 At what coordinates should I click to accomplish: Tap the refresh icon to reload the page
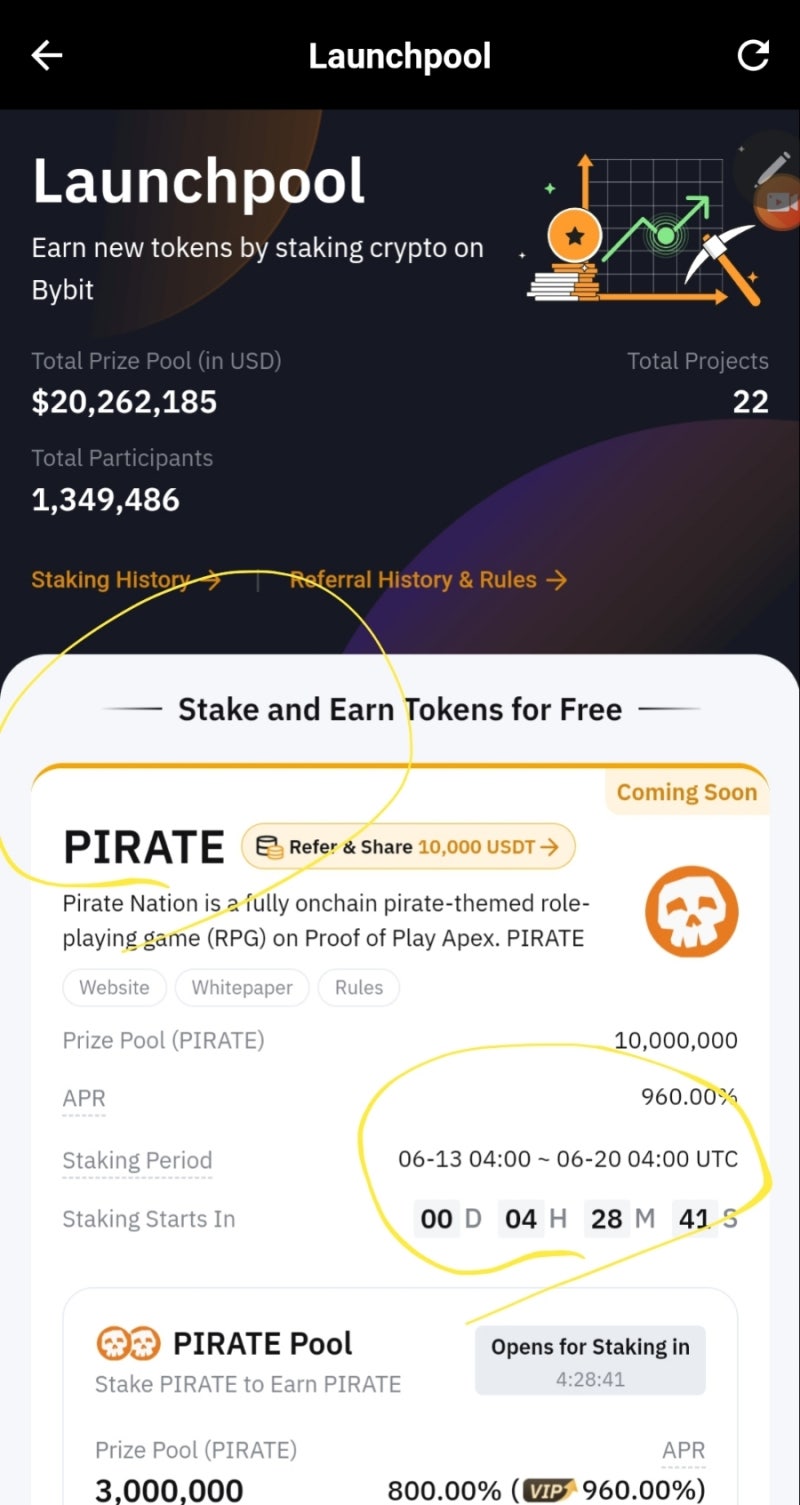[753, 55]
